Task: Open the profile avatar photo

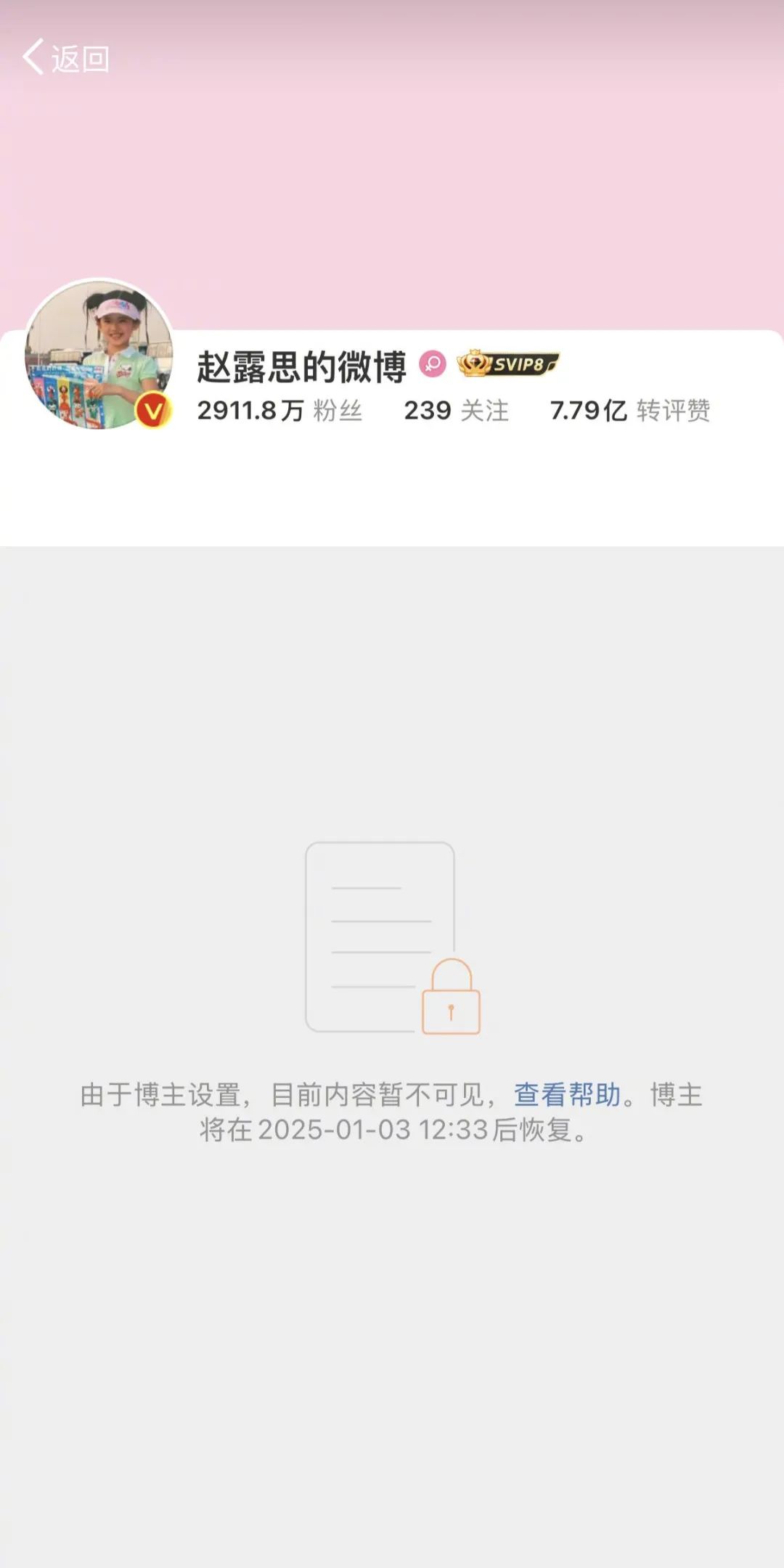Action: click(99, 354)
